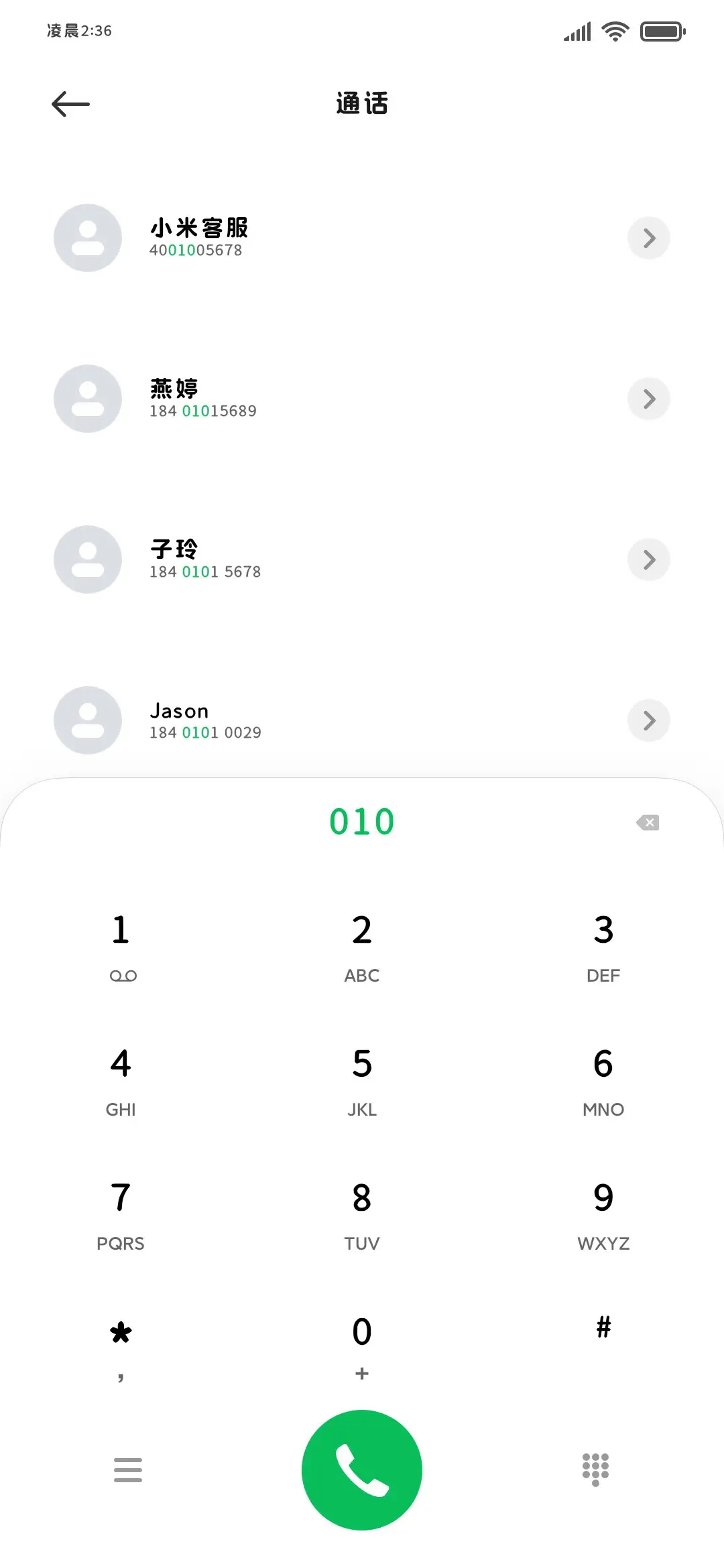Expand details for 燕婷 via chevron
Screen dimensions: 724x1568
coord(648,399)
